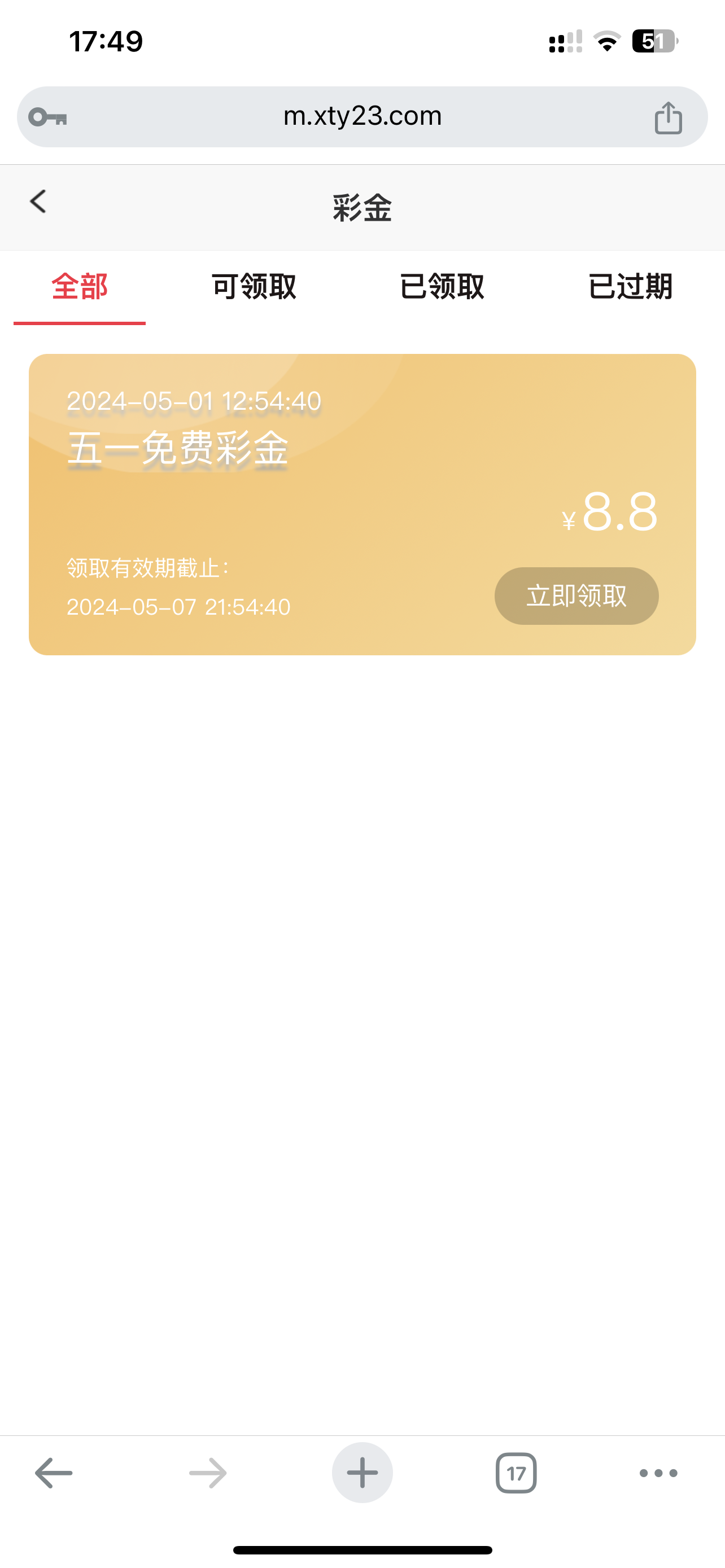725x1568 pixels.
Task: Switch to the 已过期 tab
Action: (630, 286)
